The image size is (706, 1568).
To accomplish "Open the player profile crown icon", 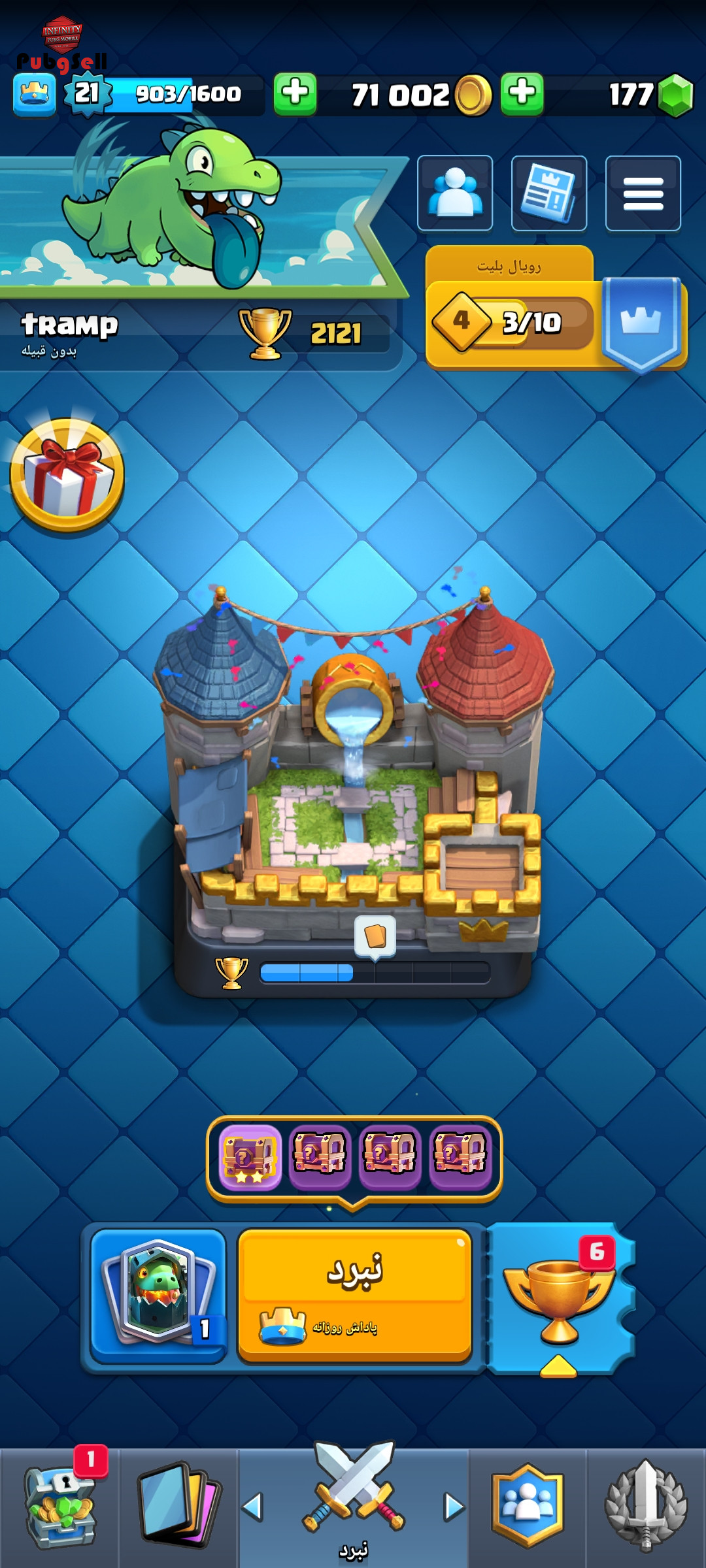I will tap(34, 94).
